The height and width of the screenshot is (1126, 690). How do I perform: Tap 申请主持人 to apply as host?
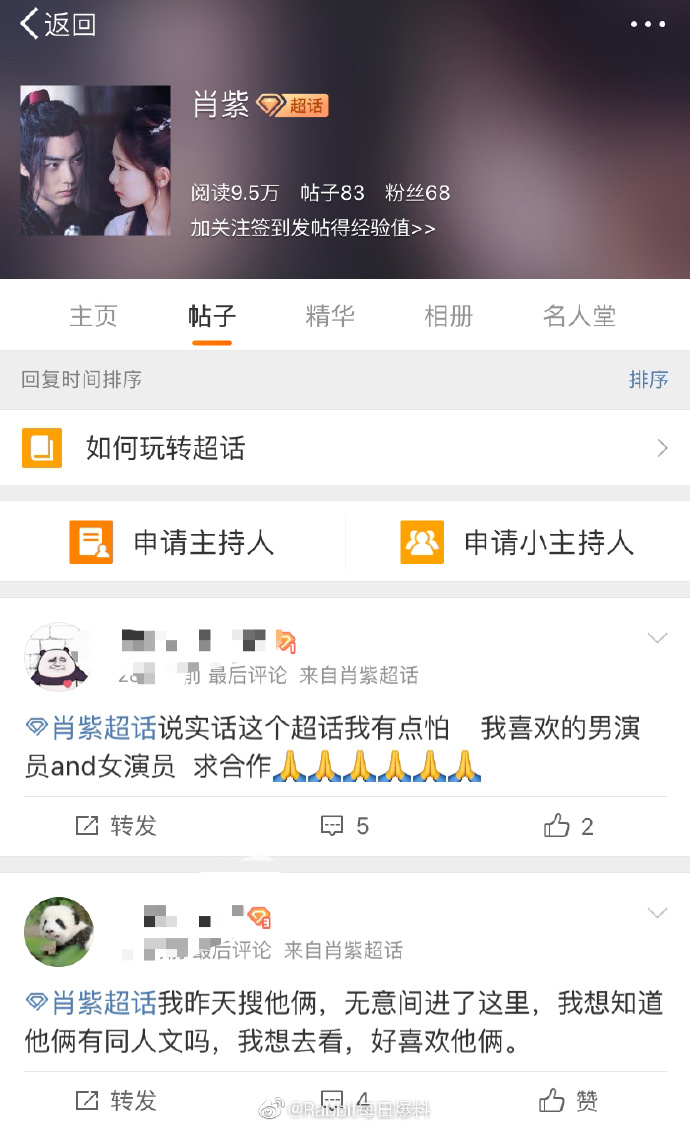pyautogui.click(x=173, y=542)
